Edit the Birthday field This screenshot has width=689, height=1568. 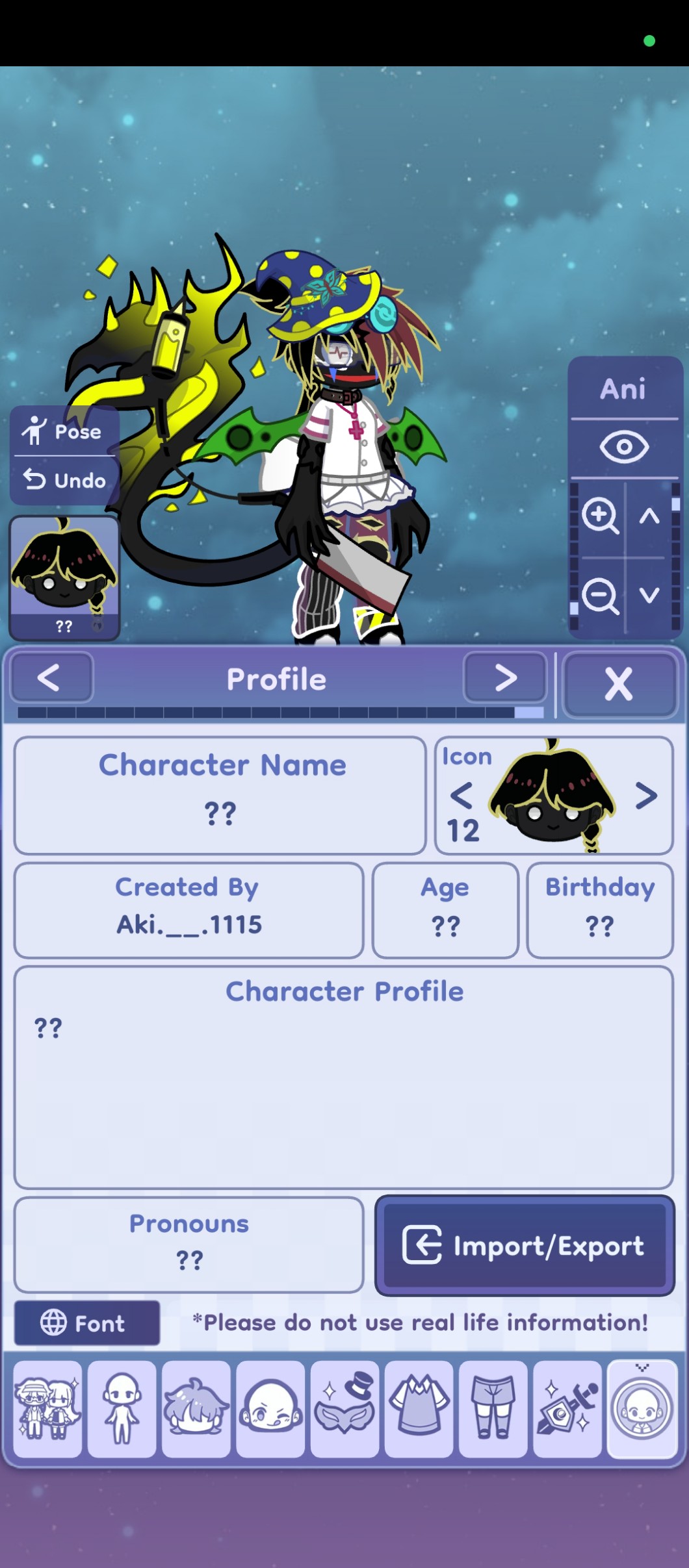click(x=599, y=910)
